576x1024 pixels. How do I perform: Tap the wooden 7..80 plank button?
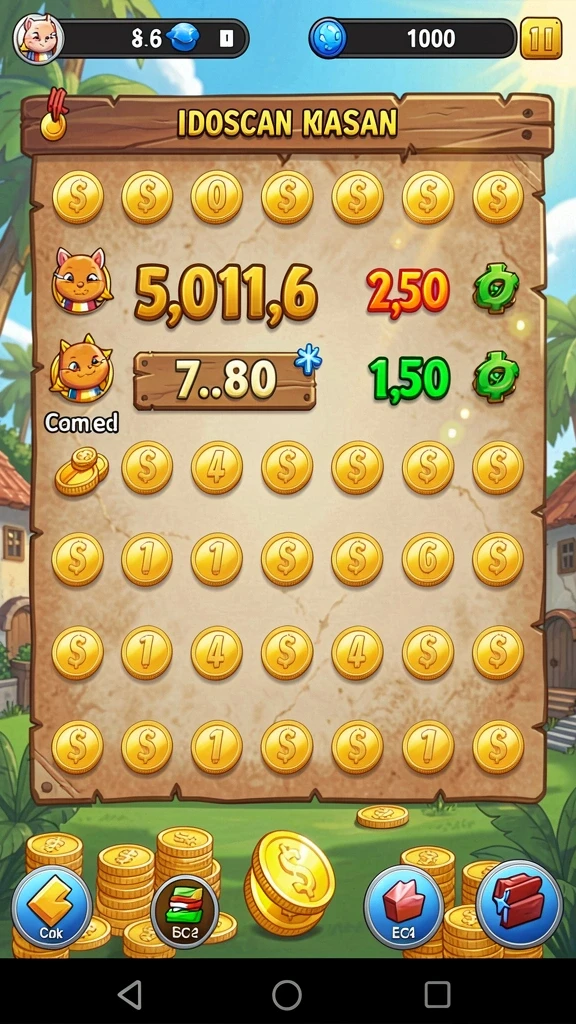225,381
